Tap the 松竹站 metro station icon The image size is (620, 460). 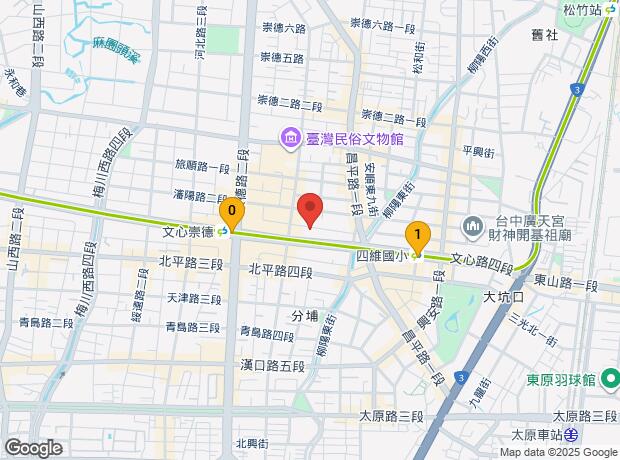pos(610,9)
